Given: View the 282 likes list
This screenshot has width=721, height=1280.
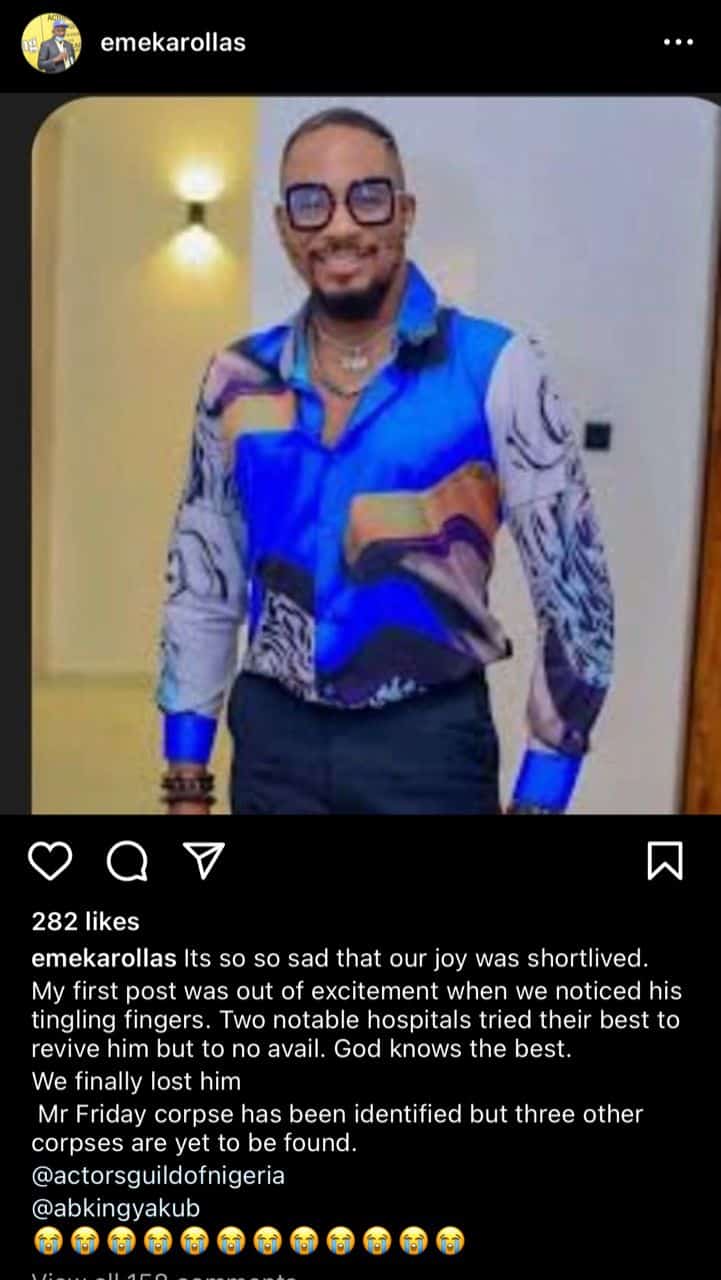Looking at the screenshot, I should 85,921.
